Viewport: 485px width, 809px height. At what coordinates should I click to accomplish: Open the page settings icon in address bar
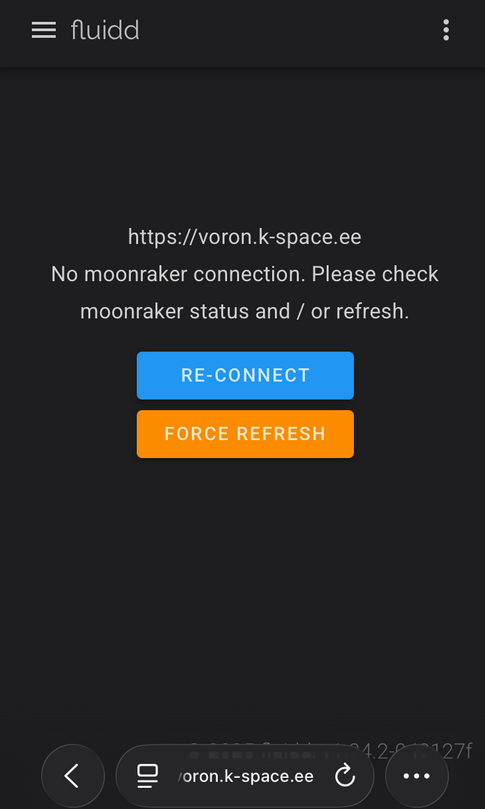(x=147, y=776)
